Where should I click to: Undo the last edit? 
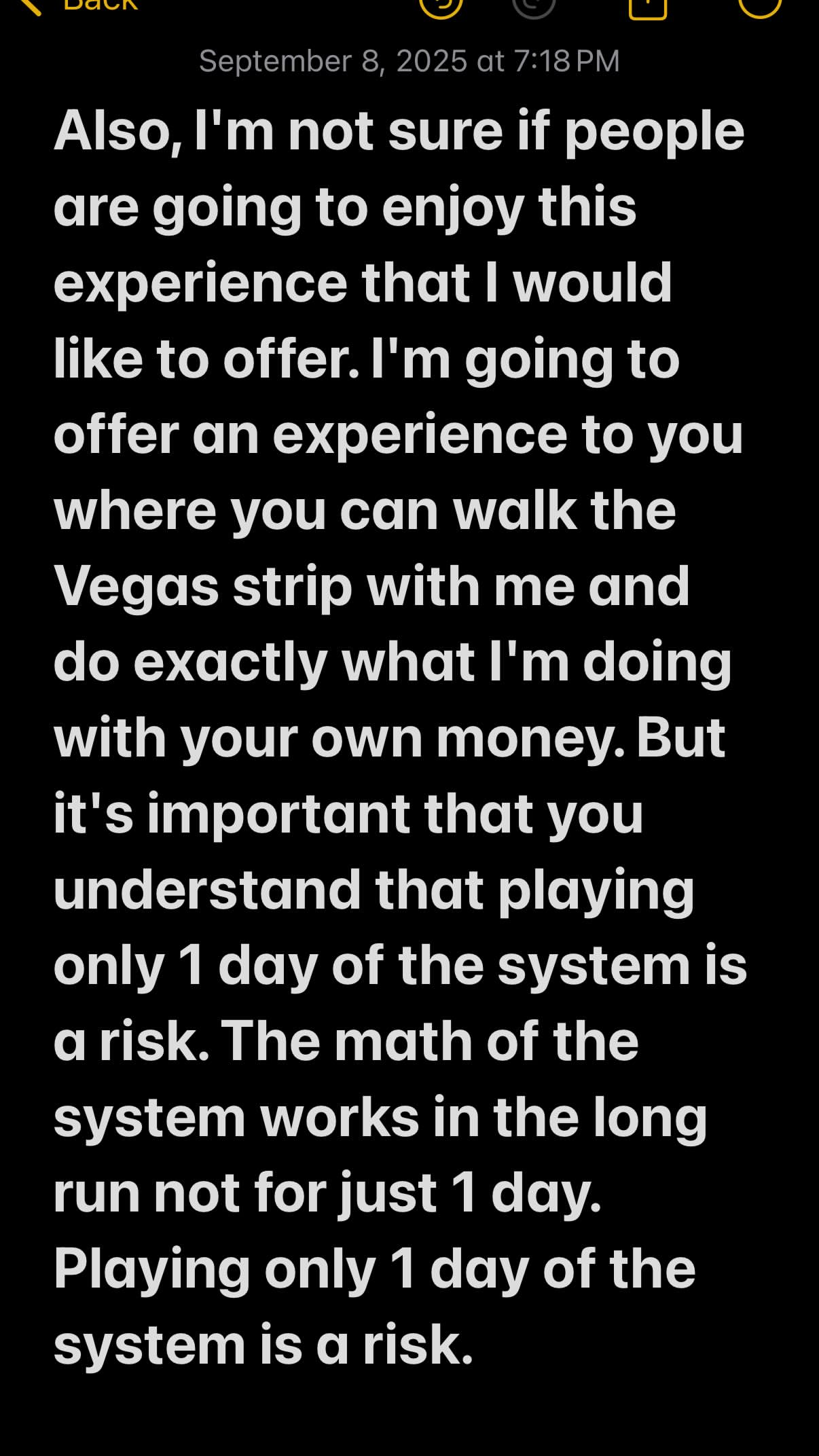pos(441,5)
